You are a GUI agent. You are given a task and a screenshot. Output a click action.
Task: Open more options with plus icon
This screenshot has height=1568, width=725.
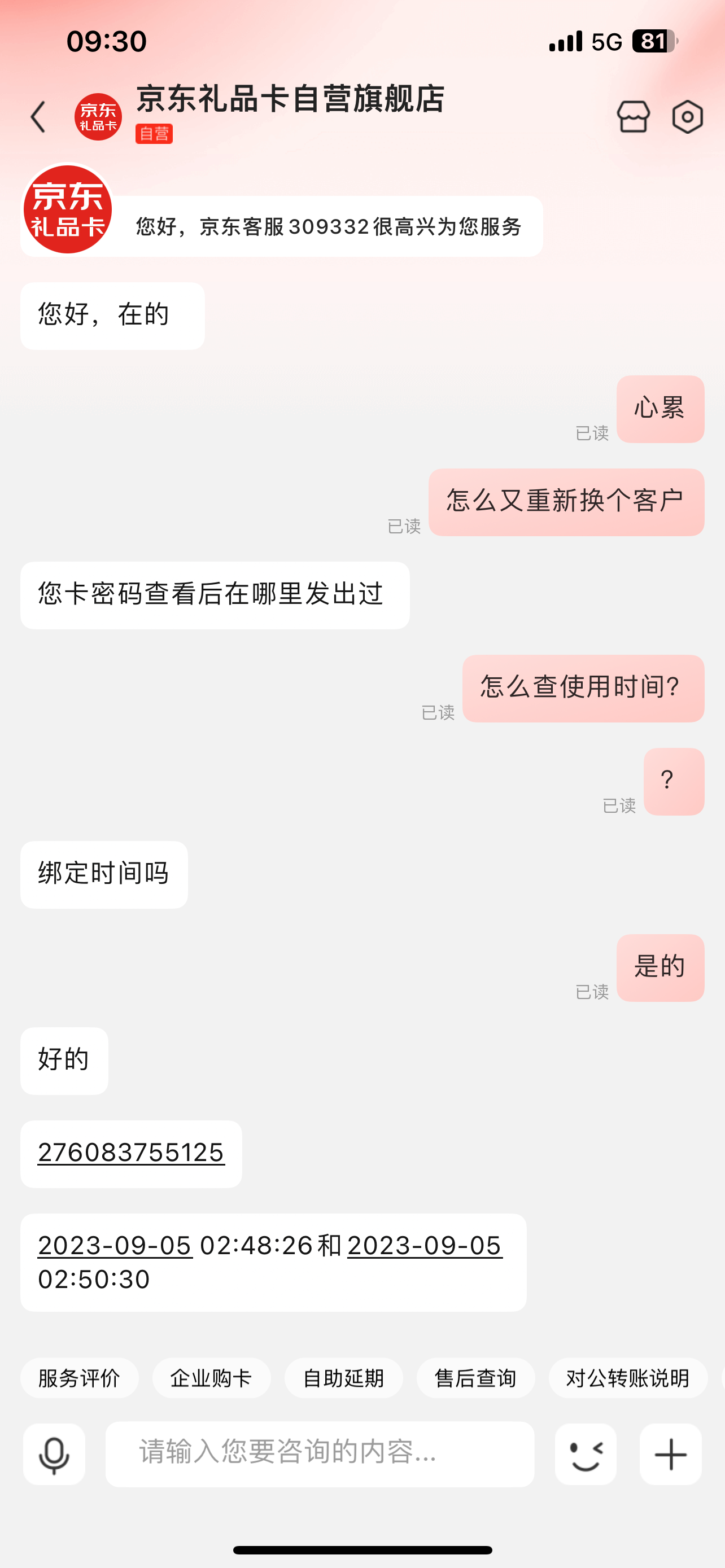pos(670,1455)
